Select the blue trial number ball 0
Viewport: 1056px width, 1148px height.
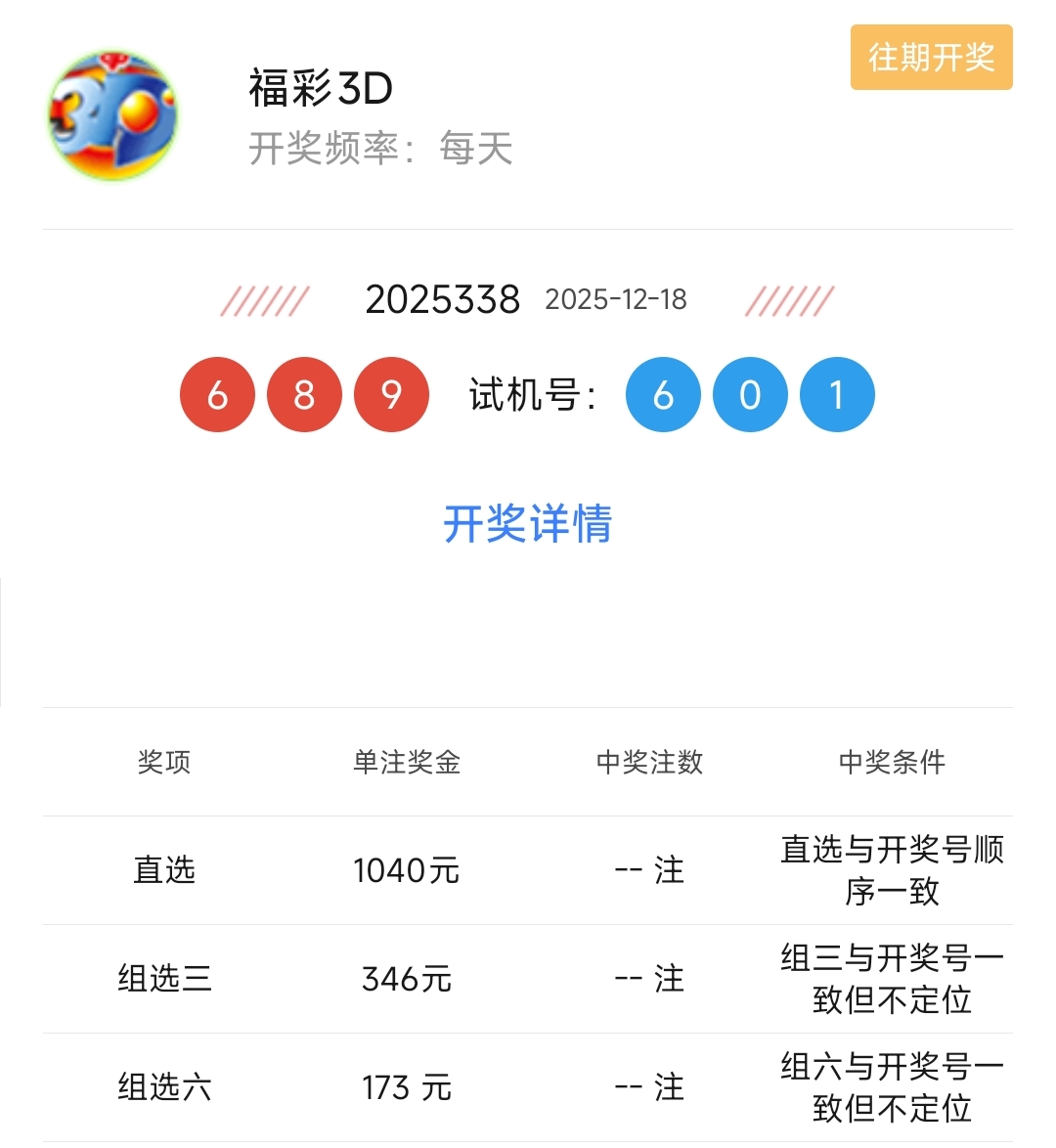749,394
